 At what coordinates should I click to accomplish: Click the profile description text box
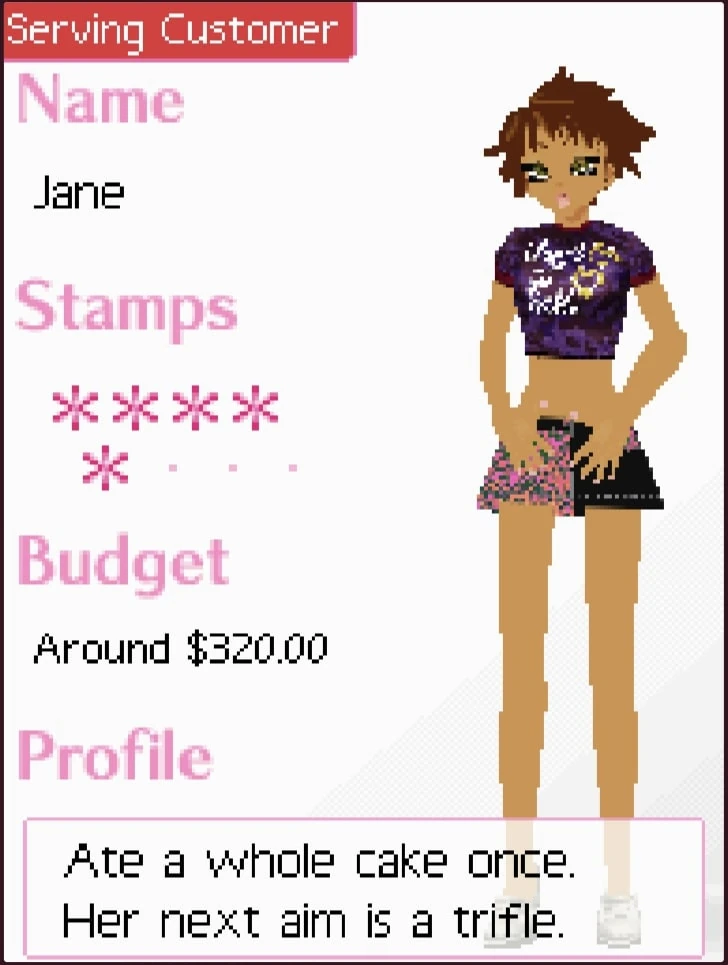(364, 890)
